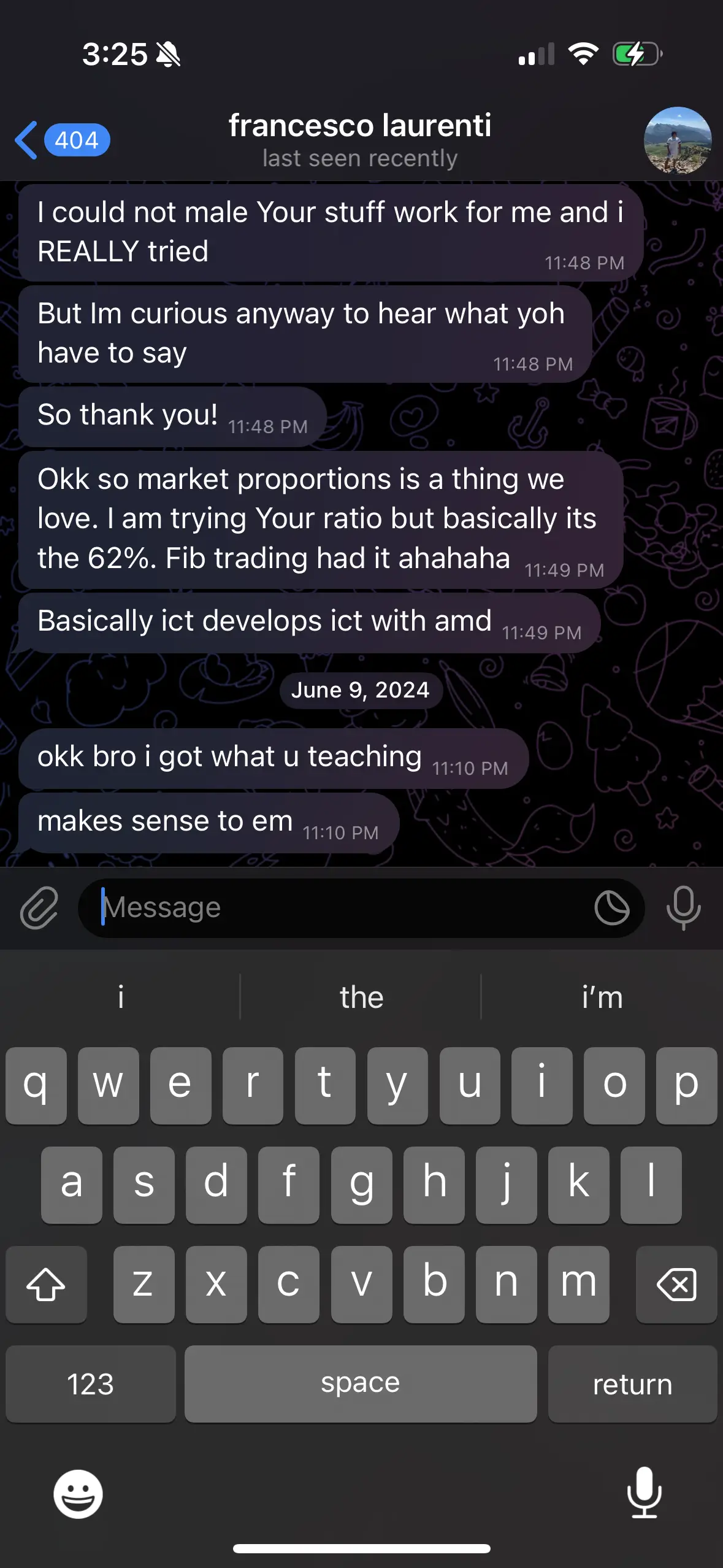Tap the muted notifications bell indicator

point(169,54)
